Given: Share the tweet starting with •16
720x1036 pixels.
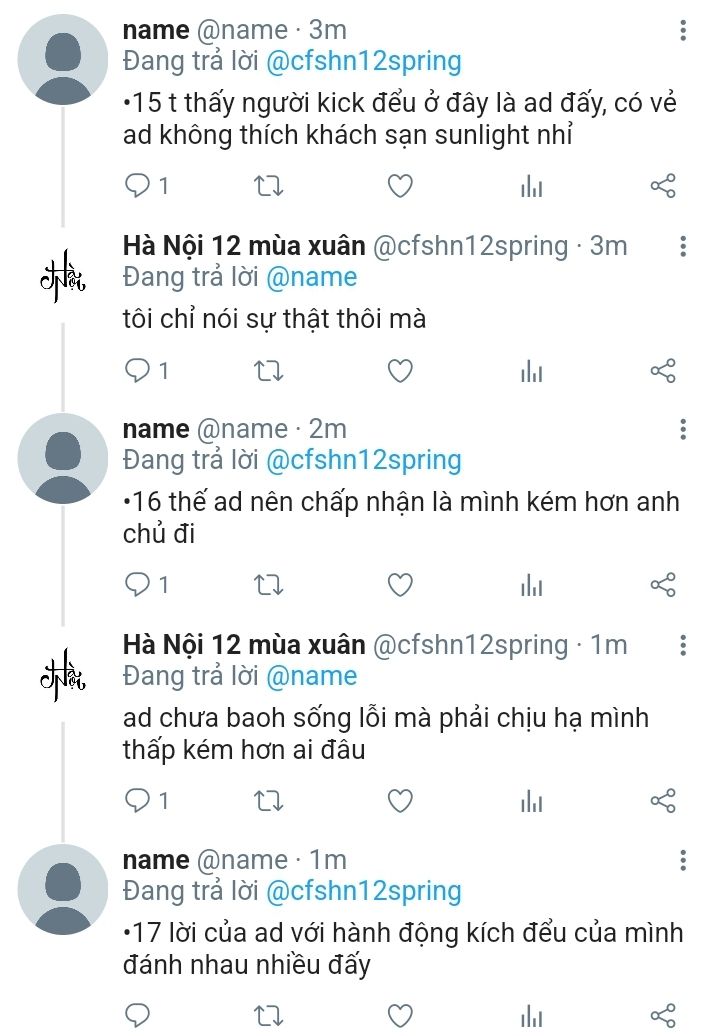Looking at the screenshot, I should pos(663,585).
